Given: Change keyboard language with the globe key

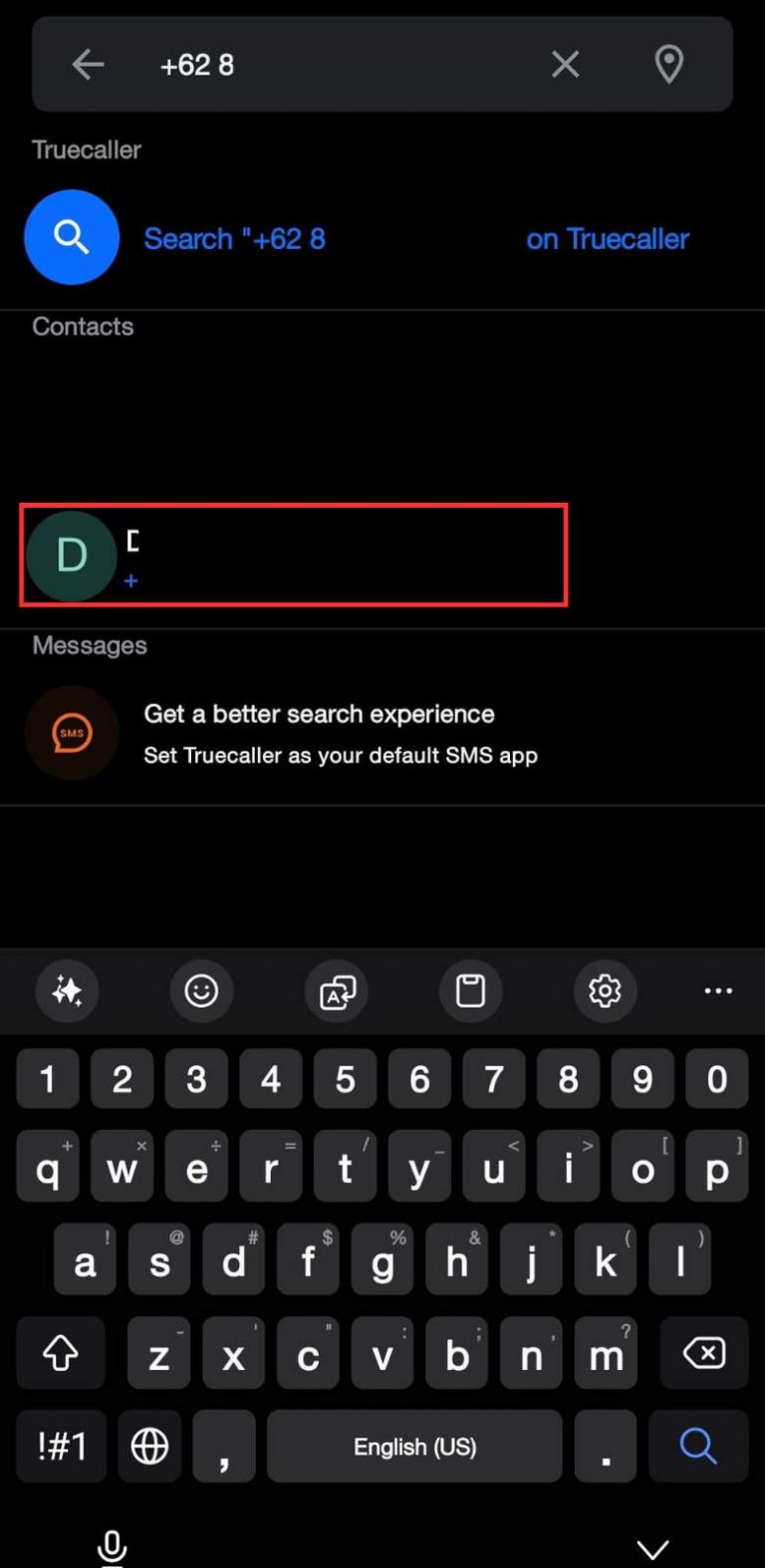Looking at the screenshot, I should click(149, 1446).
